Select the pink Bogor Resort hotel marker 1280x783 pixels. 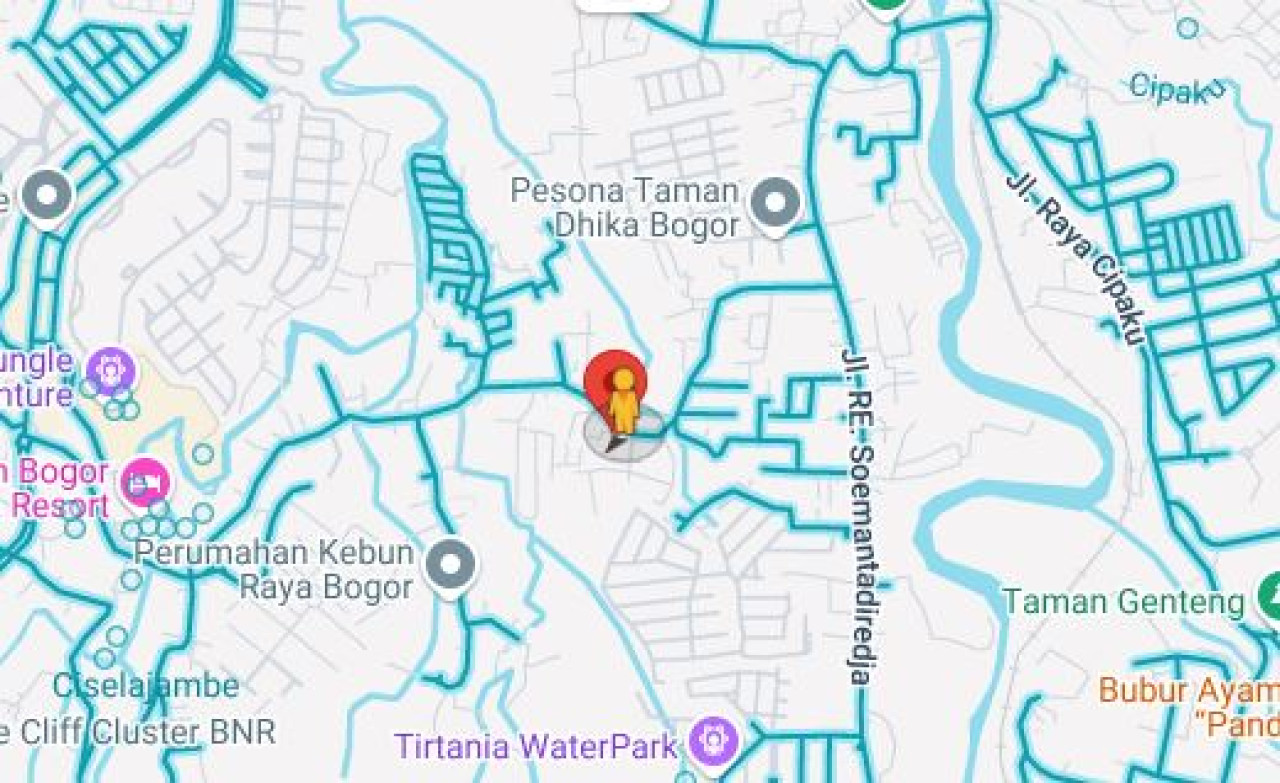click(x=146, y=484)
